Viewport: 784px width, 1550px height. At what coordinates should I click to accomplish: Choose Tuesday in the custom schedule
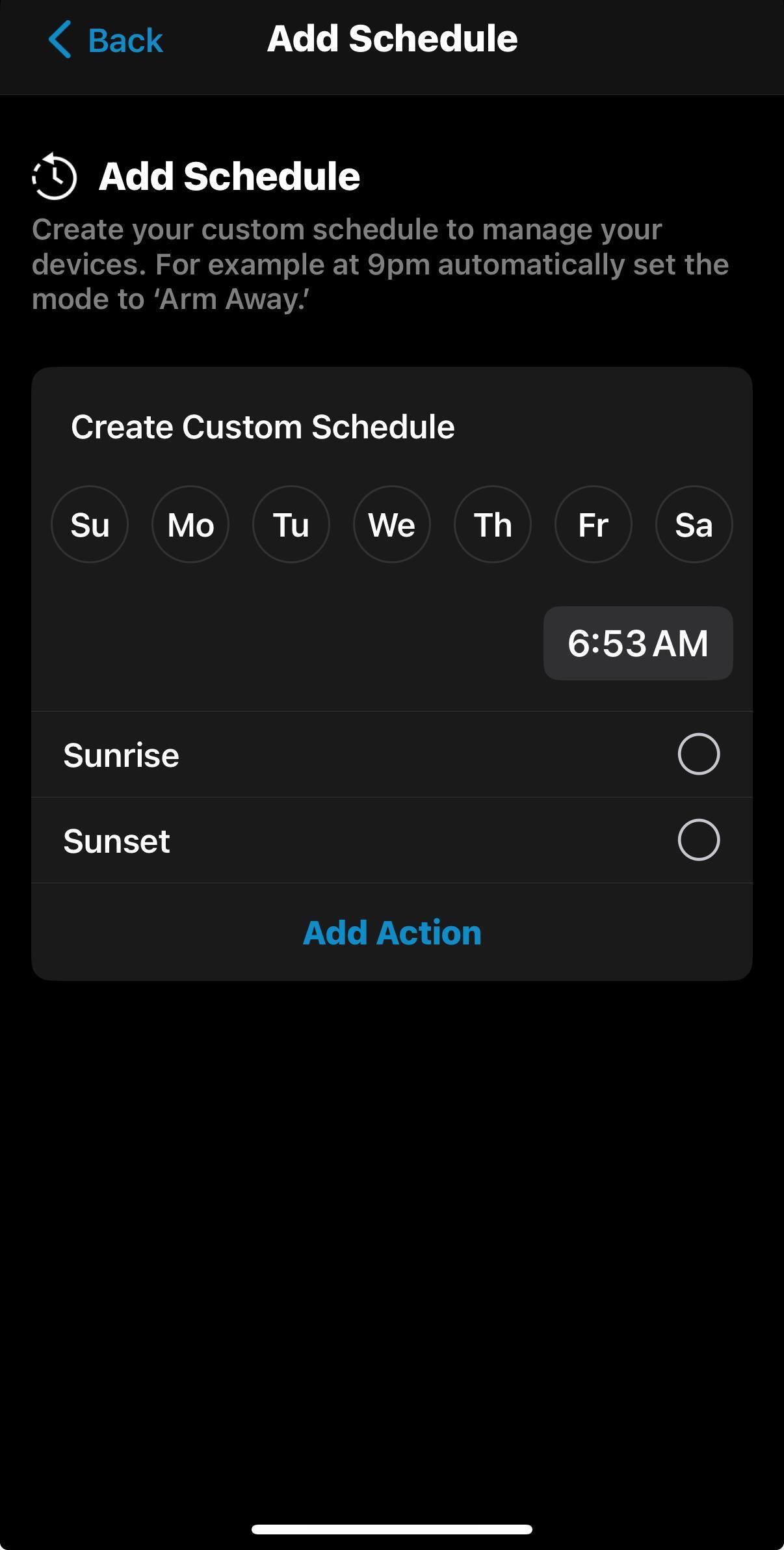coord(291,524)
